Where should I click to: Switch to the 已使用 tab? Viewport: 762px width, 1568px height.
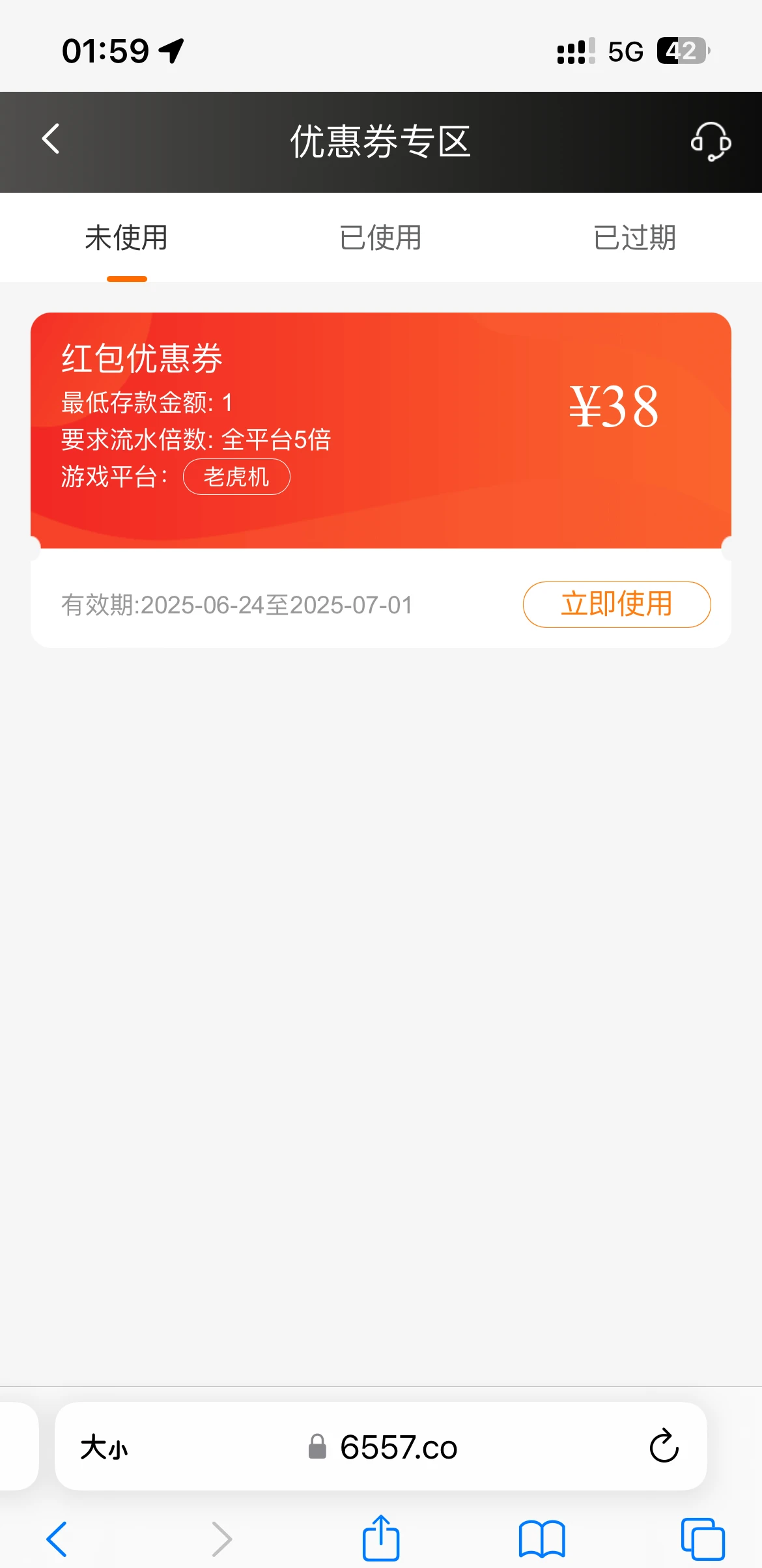(x=380, y=238)
